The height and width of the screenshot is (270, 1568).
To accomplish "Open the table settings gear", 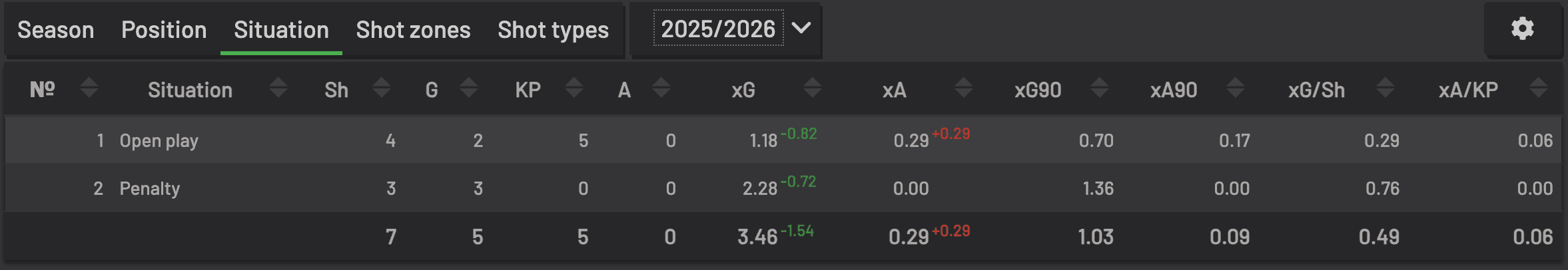I will coord(1522,29).
